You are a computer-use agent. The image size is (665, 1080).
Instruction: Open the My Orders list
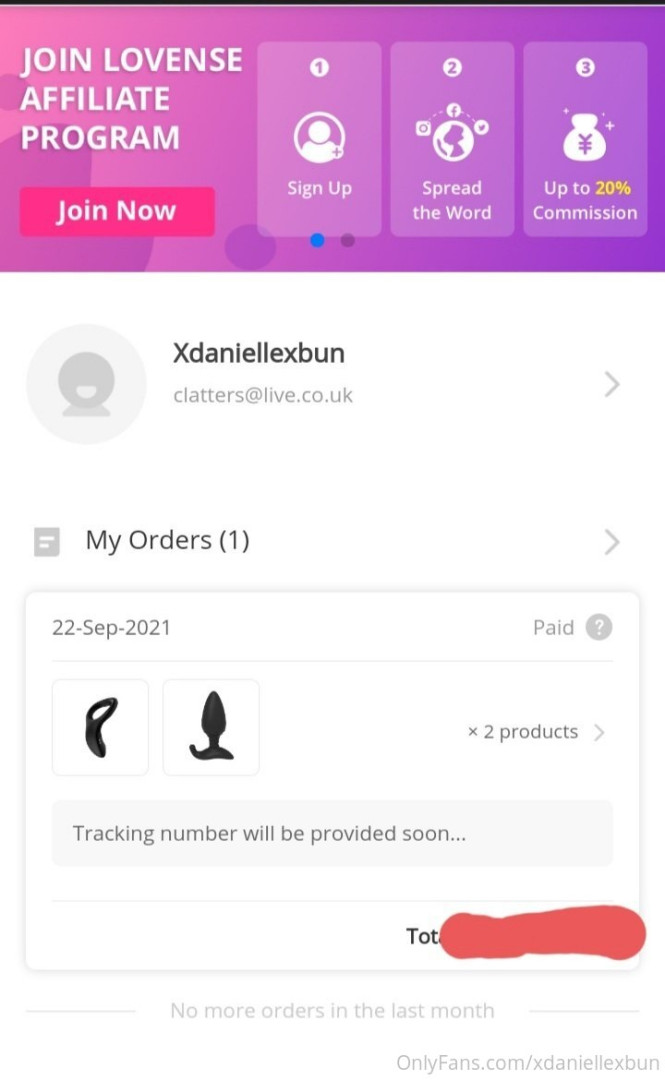pos(330,541)
